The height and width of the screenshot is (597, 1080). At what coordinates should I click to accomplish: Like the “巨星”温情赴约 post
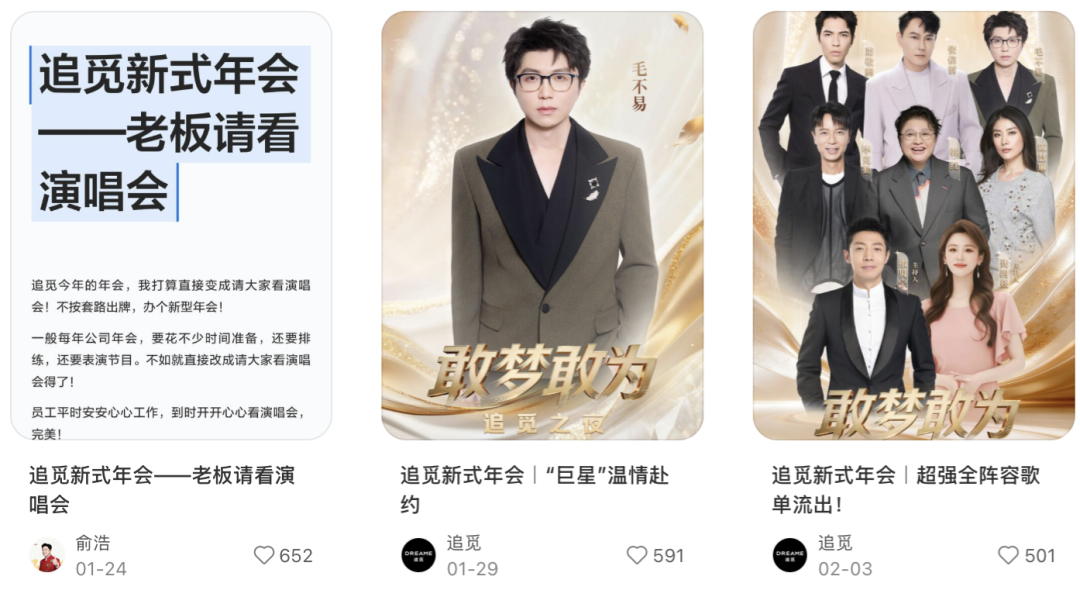pos(636,555)
